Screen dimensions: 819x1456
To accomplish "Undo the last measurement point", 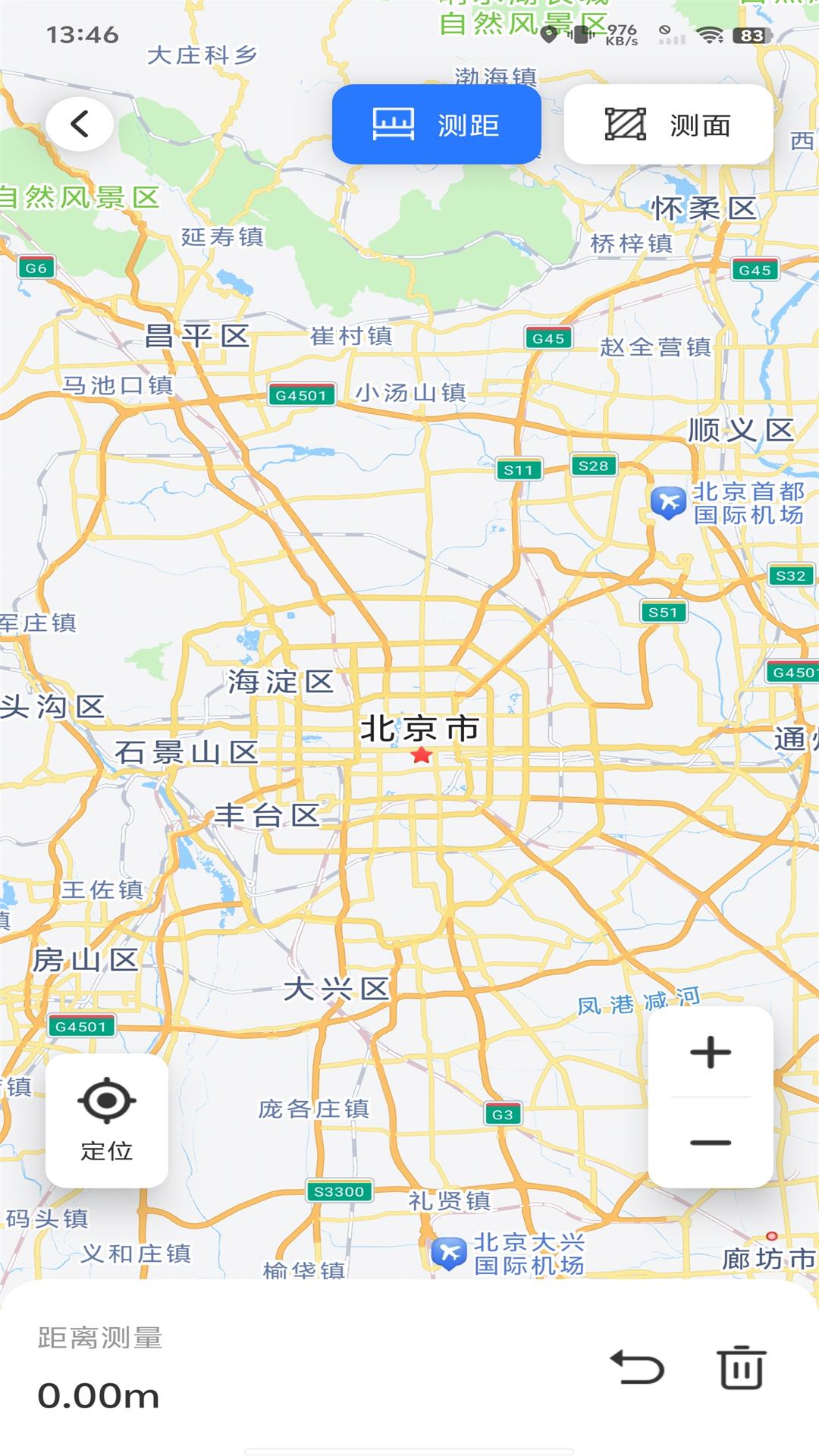I will tap(637, 1367).
